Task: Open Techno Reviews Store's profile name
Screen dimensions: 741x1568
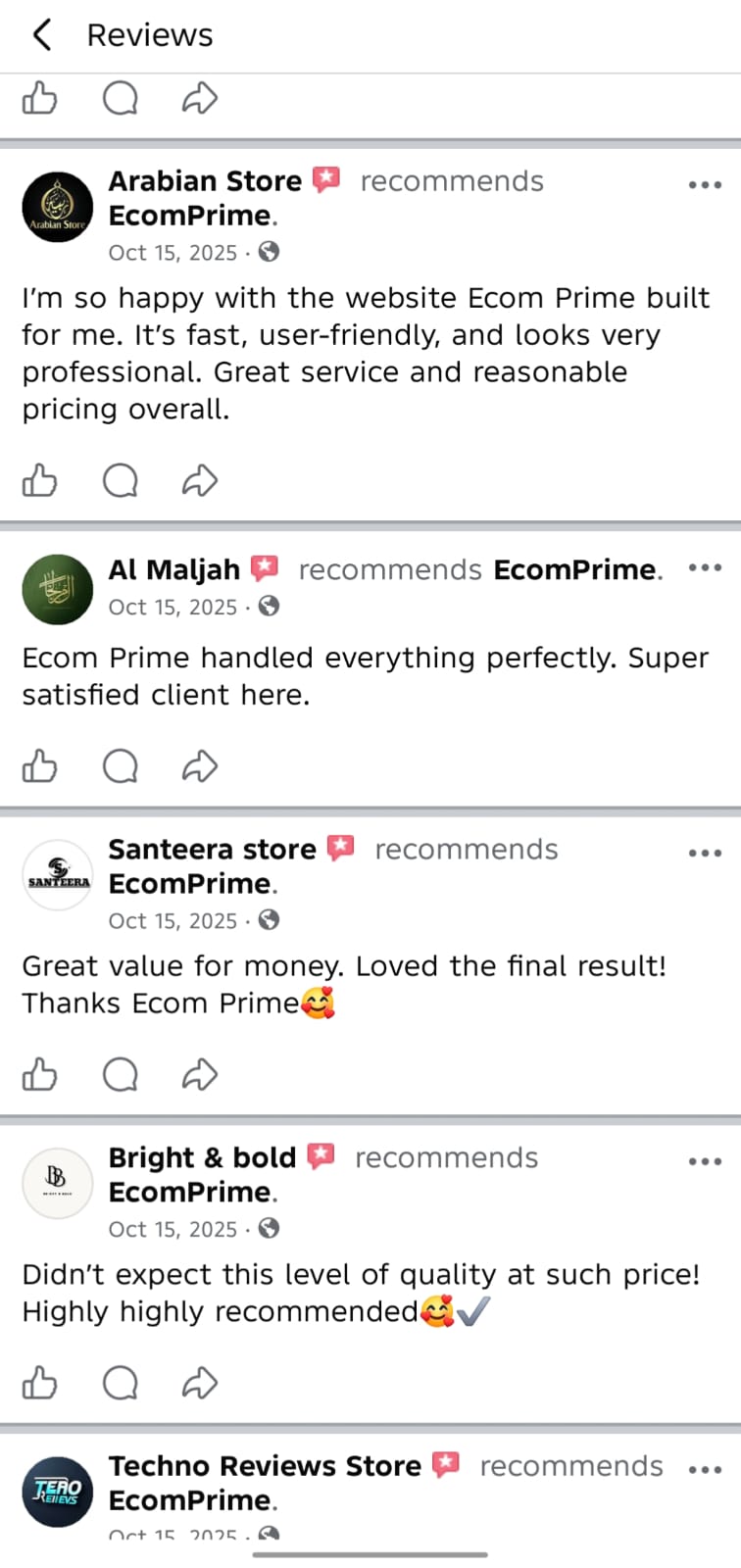Action: pos(265,1466)
